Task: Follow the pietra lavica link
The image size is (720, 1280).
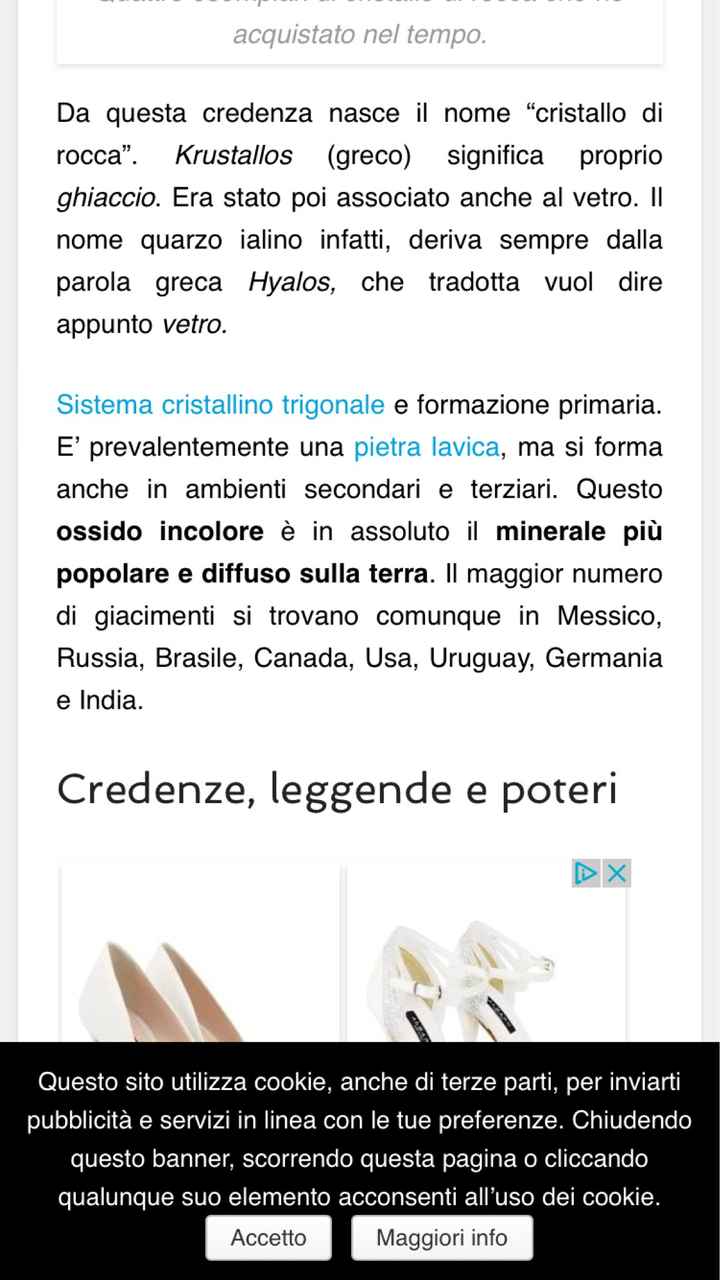Action: (427, 447)
